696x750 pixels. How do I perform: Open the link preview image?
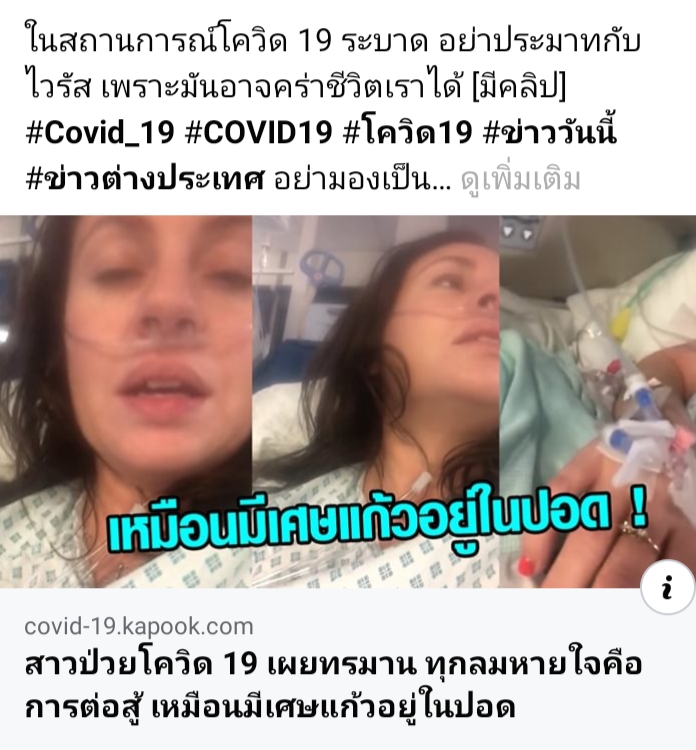(348, 400)
